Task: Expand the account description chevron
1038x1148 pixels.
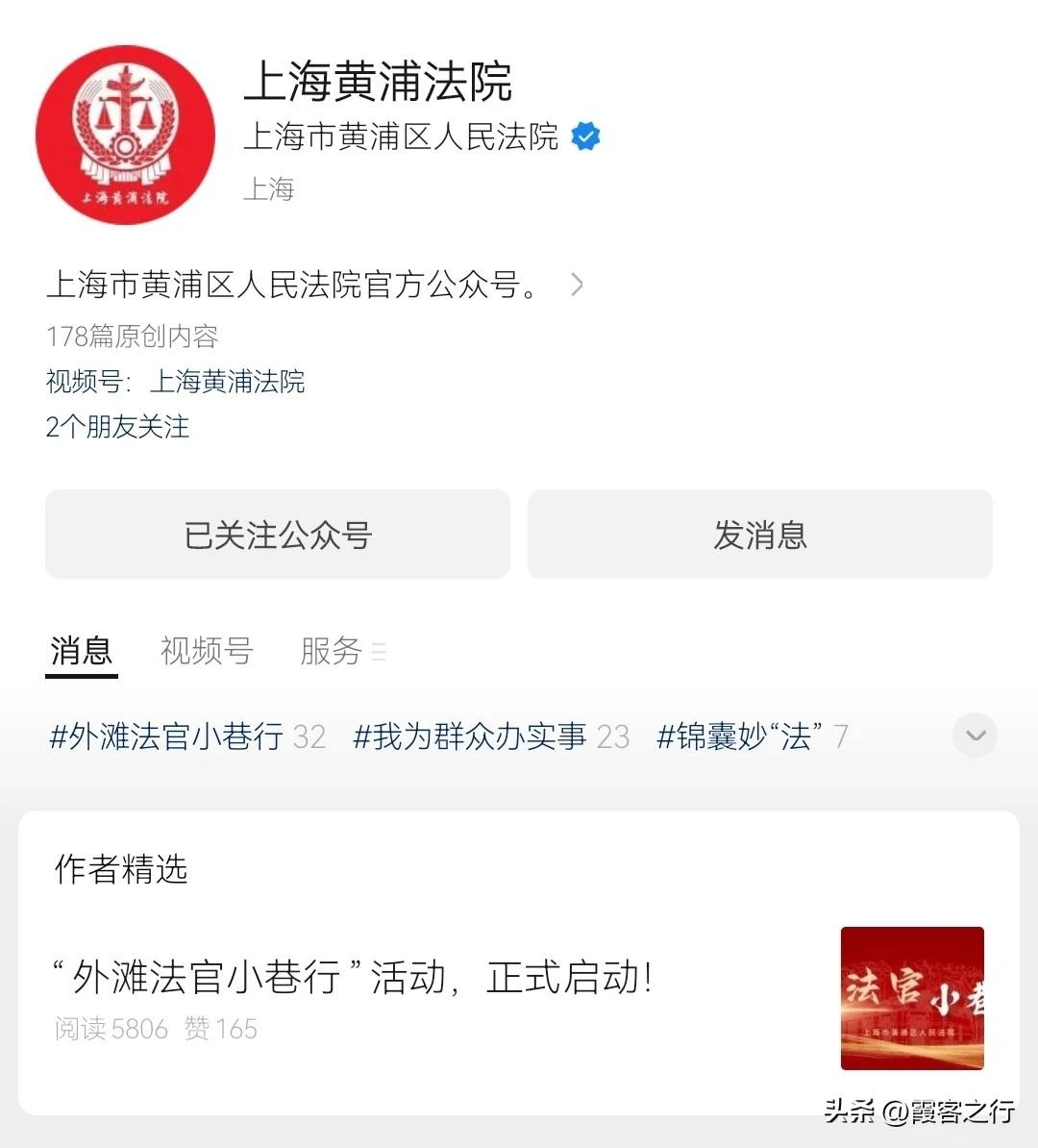Action: point(576,285)
